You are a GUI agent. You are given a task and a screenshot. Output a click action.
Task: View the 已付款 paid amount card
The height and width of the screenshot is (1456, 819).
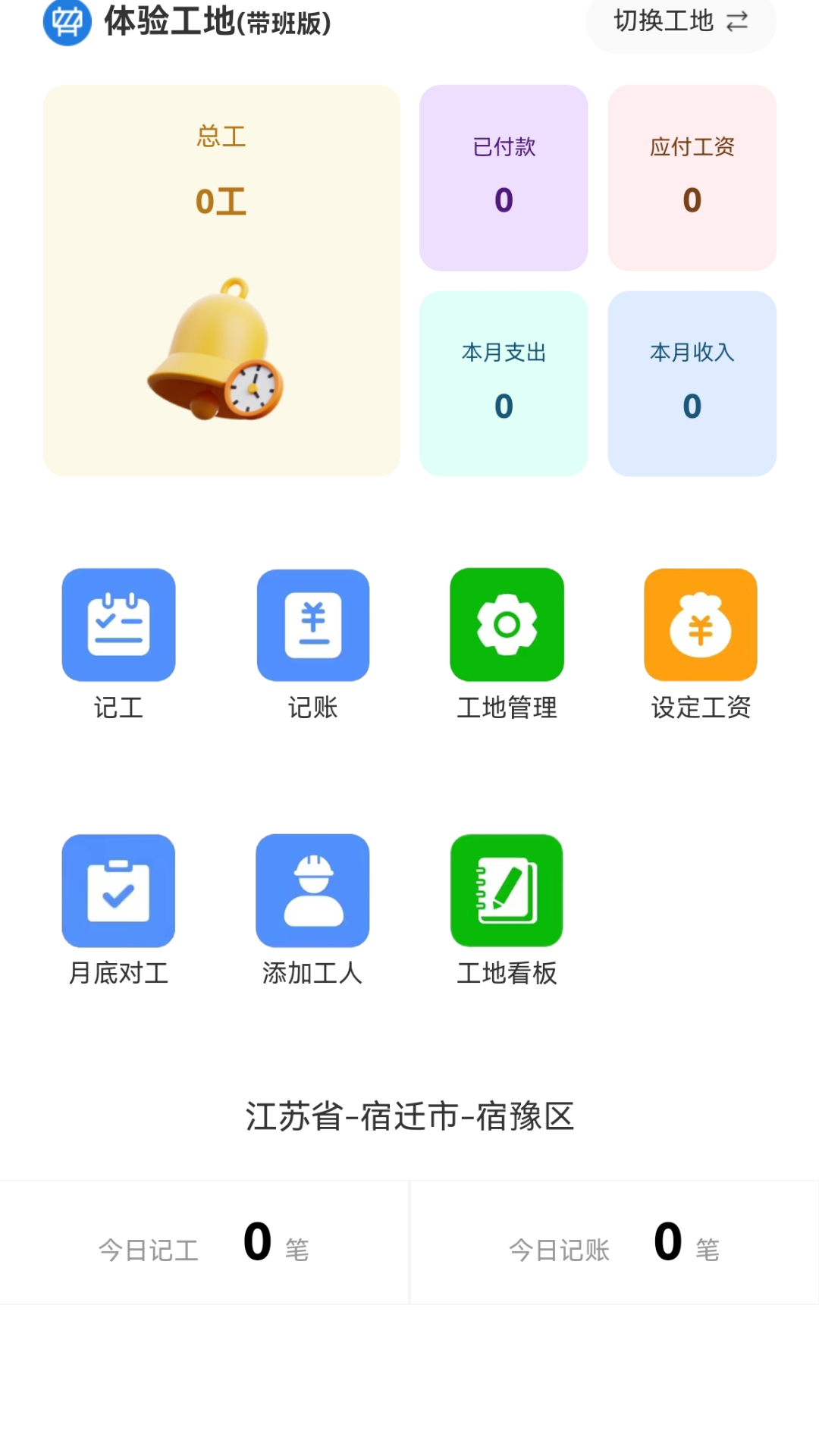click(x=504, y=178)
